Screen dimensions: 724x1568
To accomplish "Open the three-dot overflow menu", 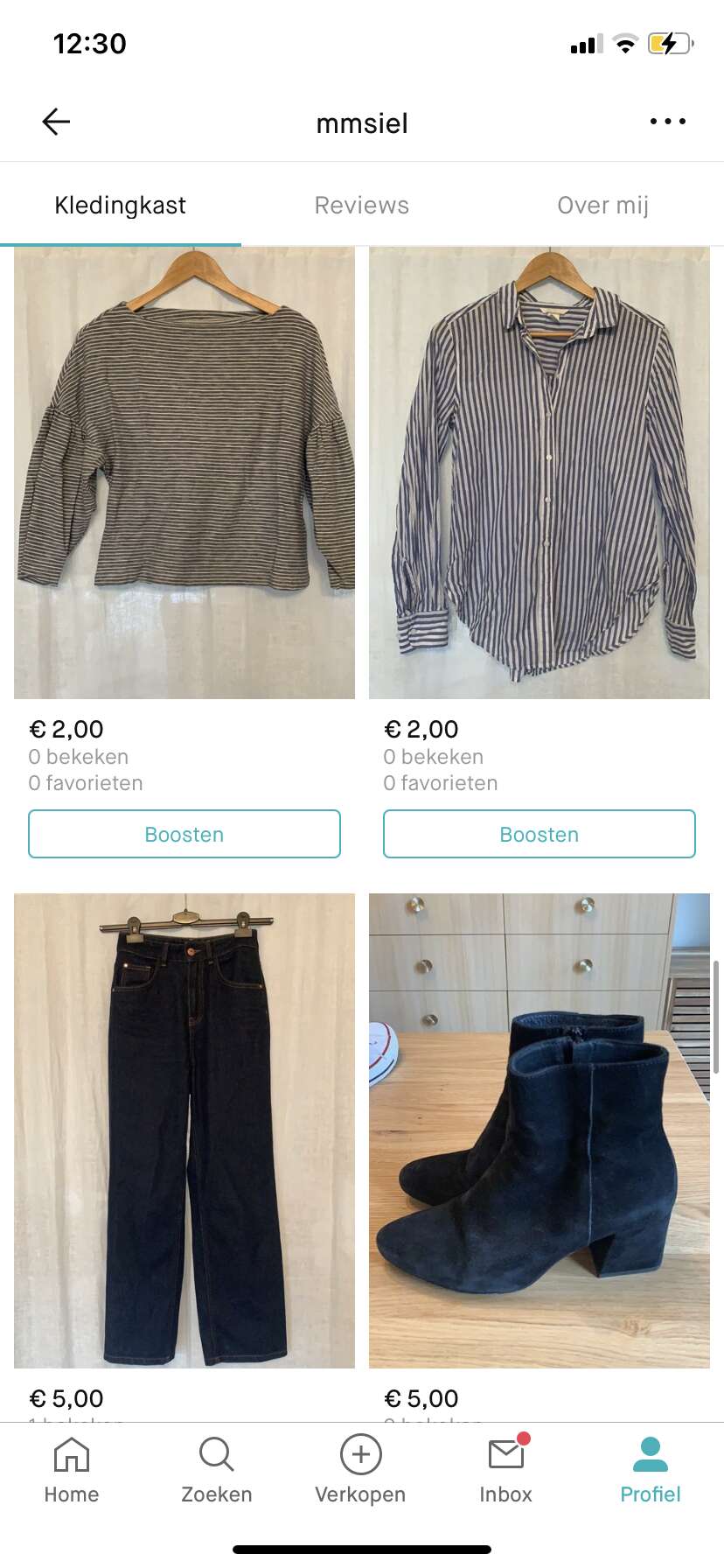I will click(668, 122).
